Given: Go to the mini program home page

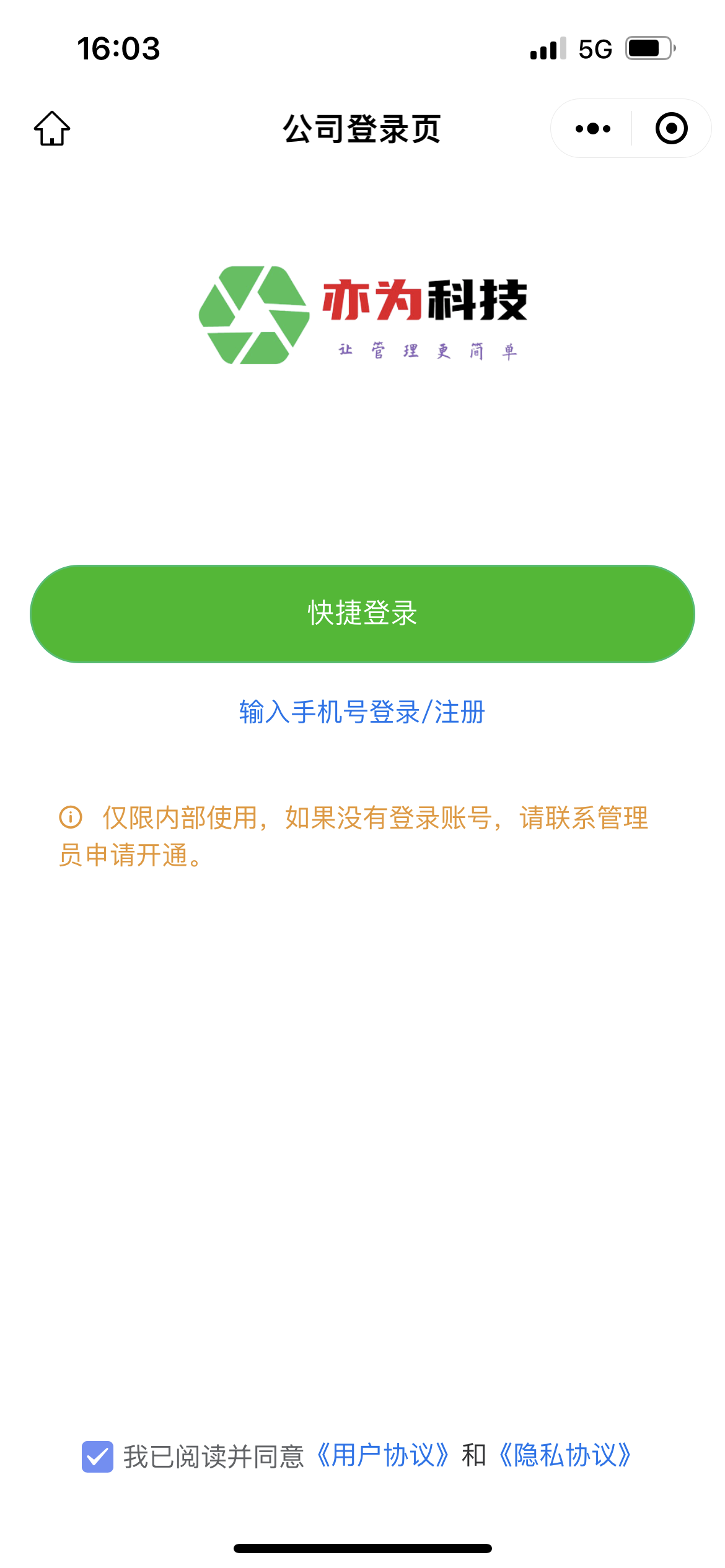Looking at the screenshot, I should click(x=52, y=129).
